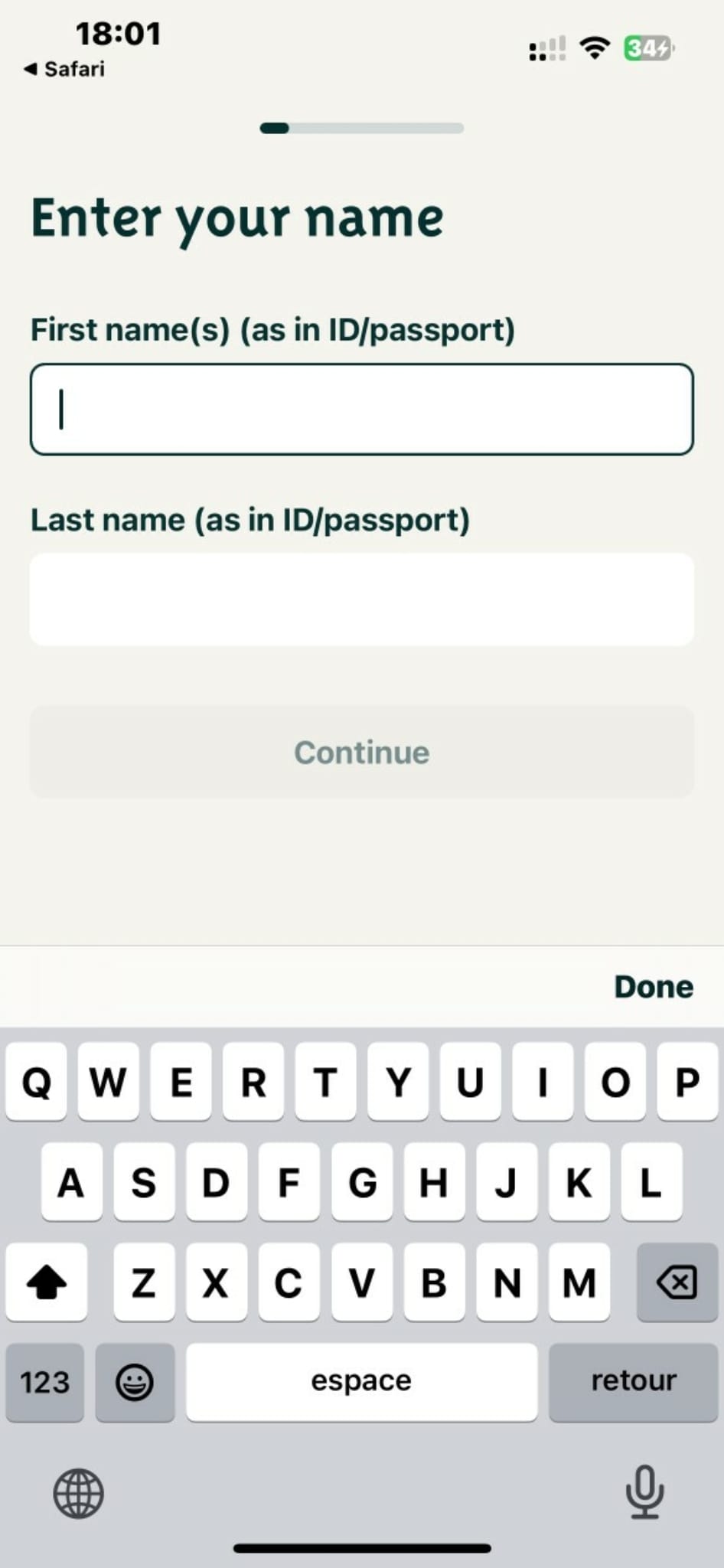This screenshot has width=724, height=1568.
Task: Hit the backspace key
Action: tap(677, 1282)
